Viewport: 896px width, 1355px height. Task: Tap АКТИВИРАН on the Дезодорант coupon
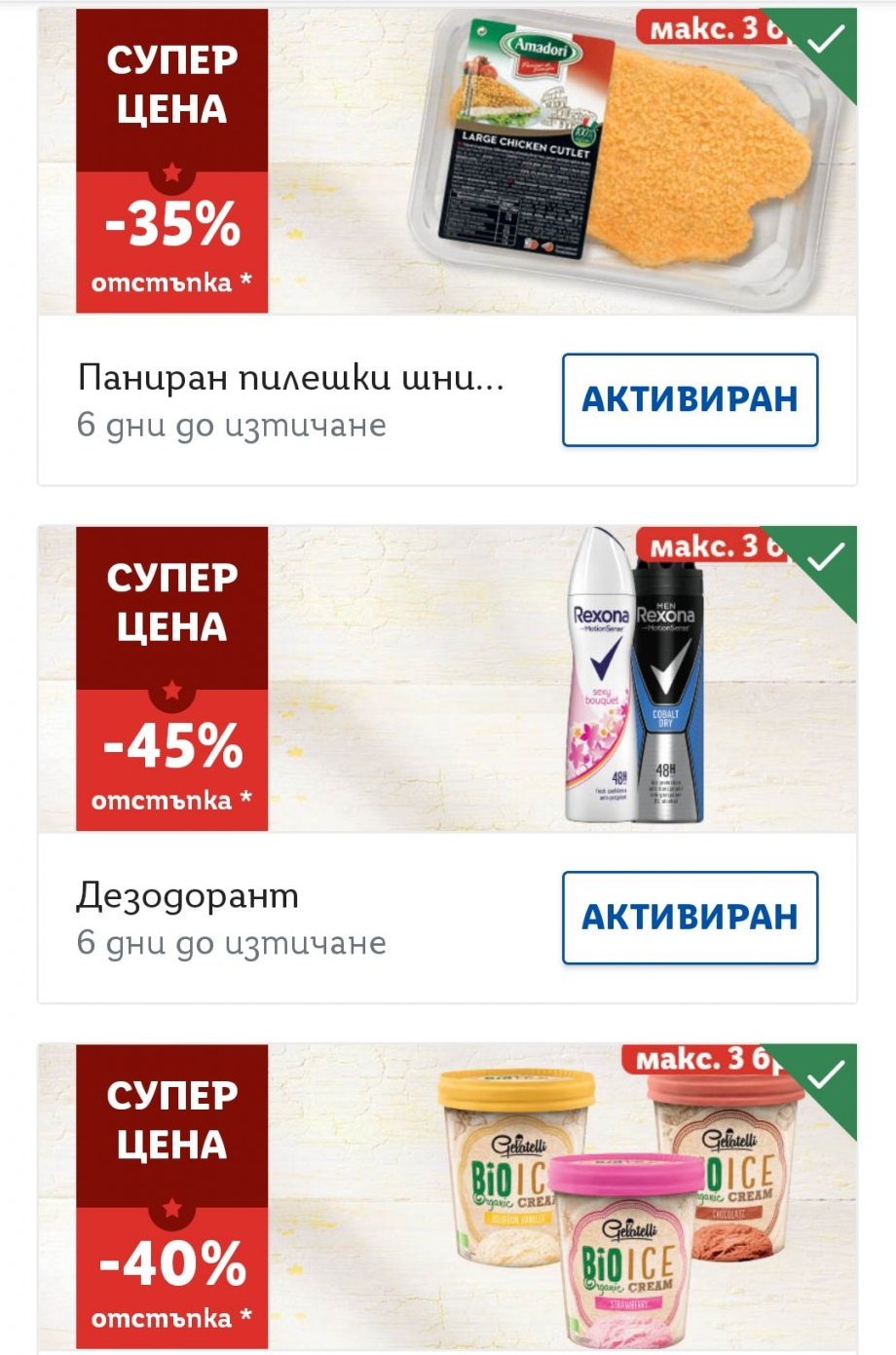click(690, 918)
